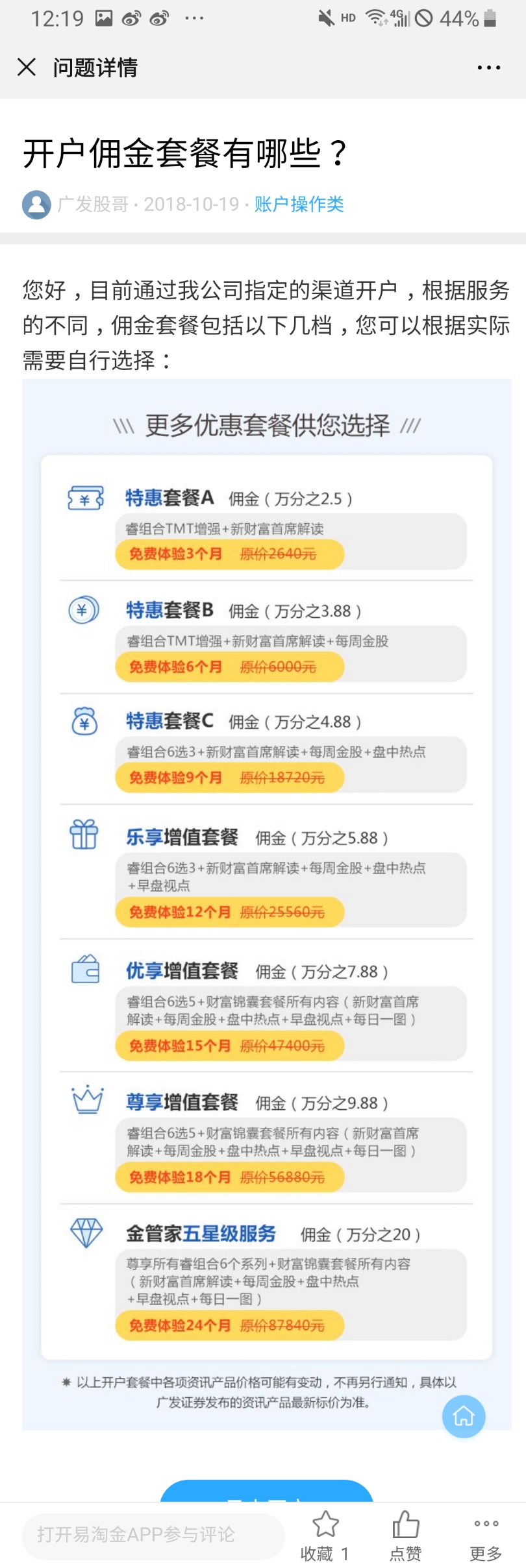Image resolution: width=526 pixels, height=1568 pixels.
Task: Give this answer a 点赞
Action: click(406, 1534)
